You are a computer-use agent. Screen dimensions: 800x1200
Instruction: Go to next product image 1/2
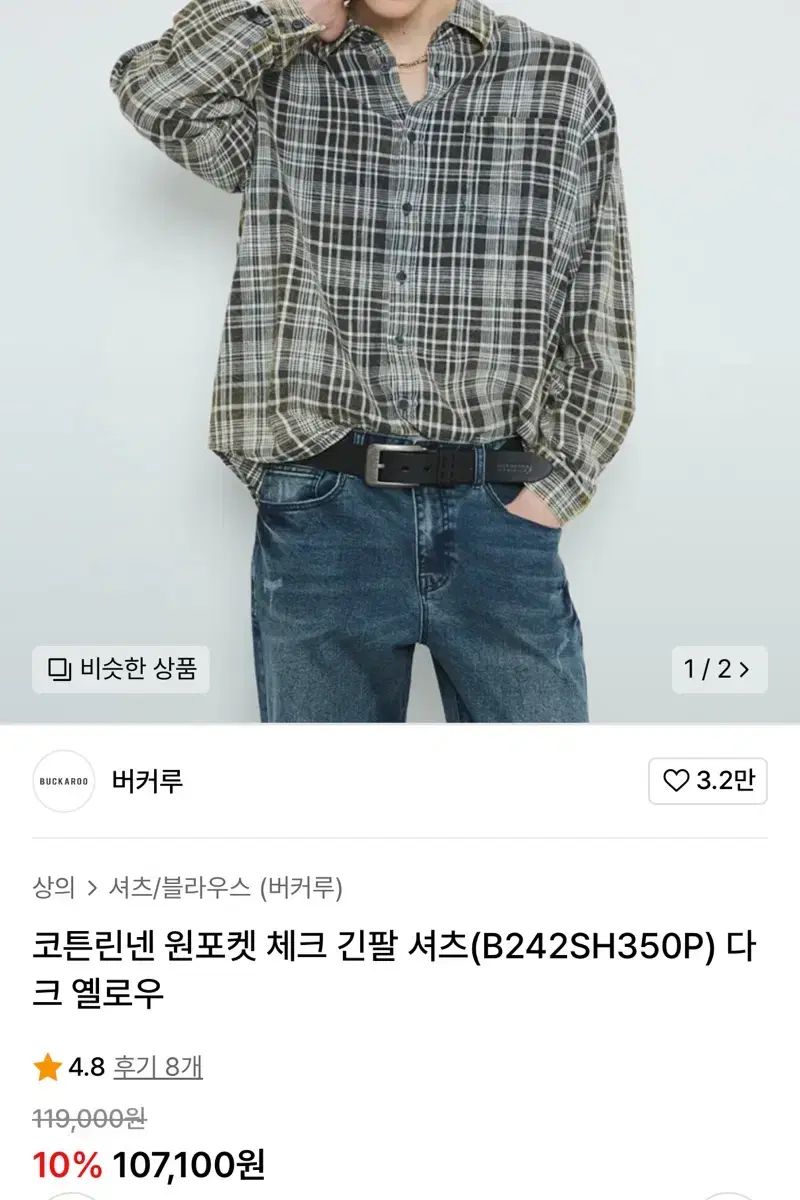click(719, 669)
